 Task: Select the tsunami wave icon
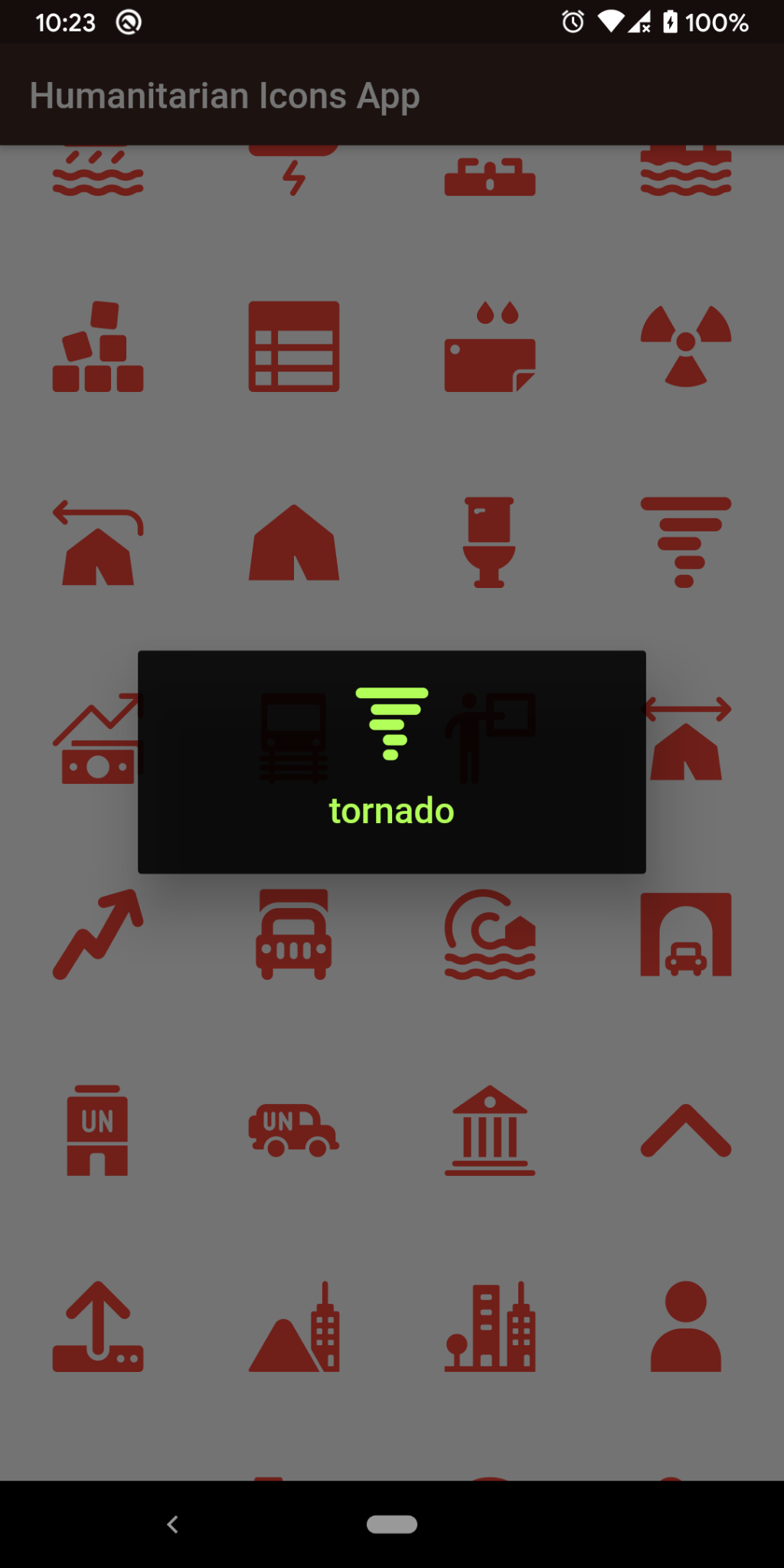click(490, 934)
